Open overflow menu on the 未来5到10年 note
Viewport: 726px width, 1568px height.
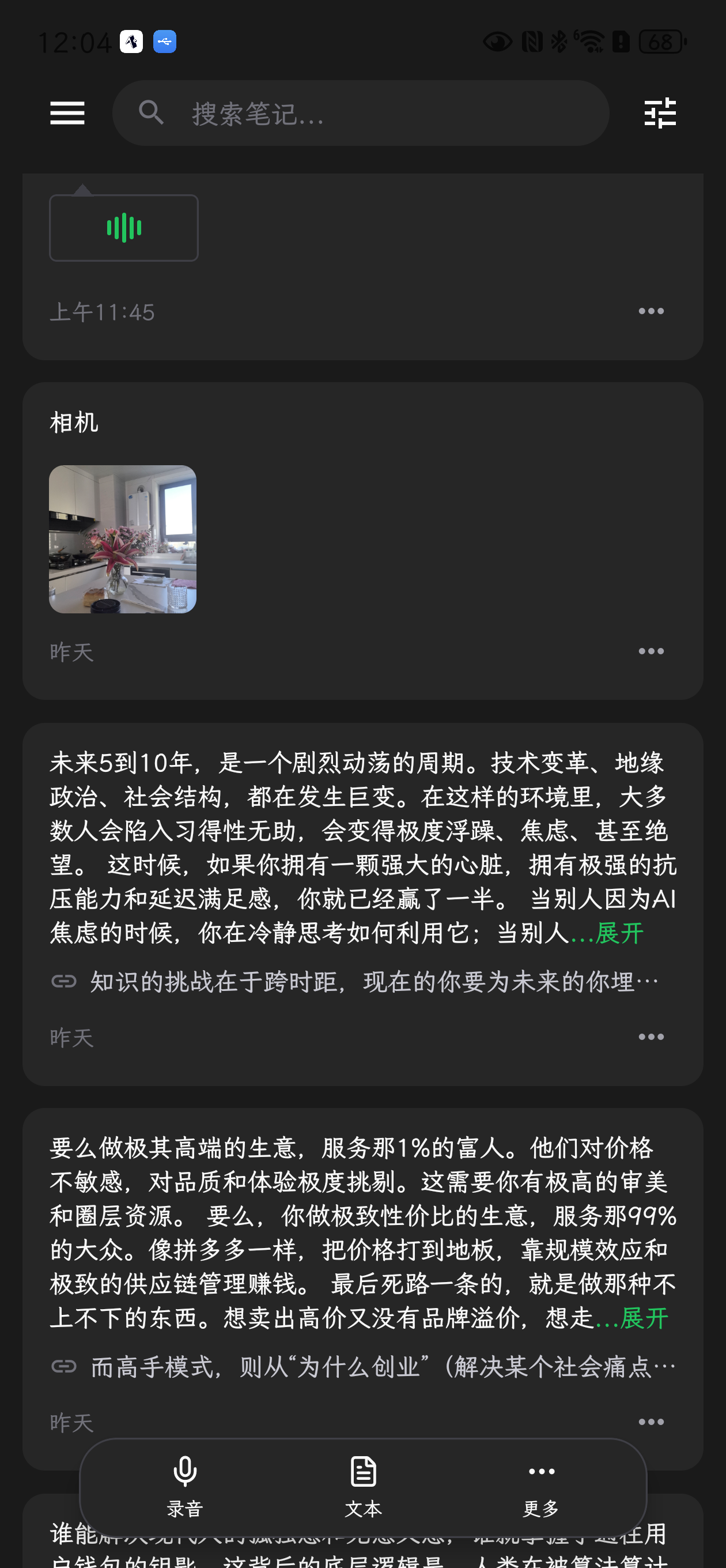tap(651, 1036)
